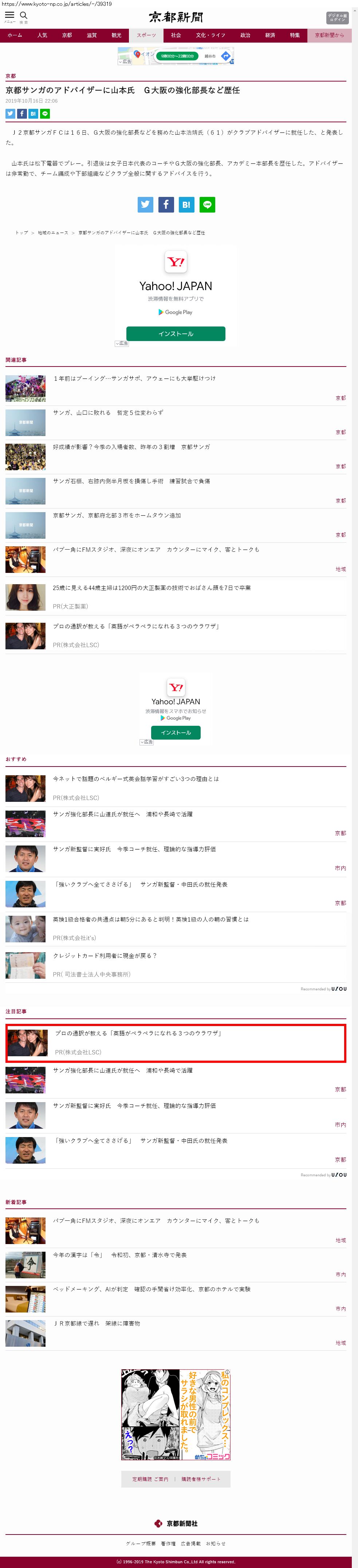The height and width of the screenshot is (1568, 358).
Task: Share article via small Twitter icon under date
Action: coord(10,114)
